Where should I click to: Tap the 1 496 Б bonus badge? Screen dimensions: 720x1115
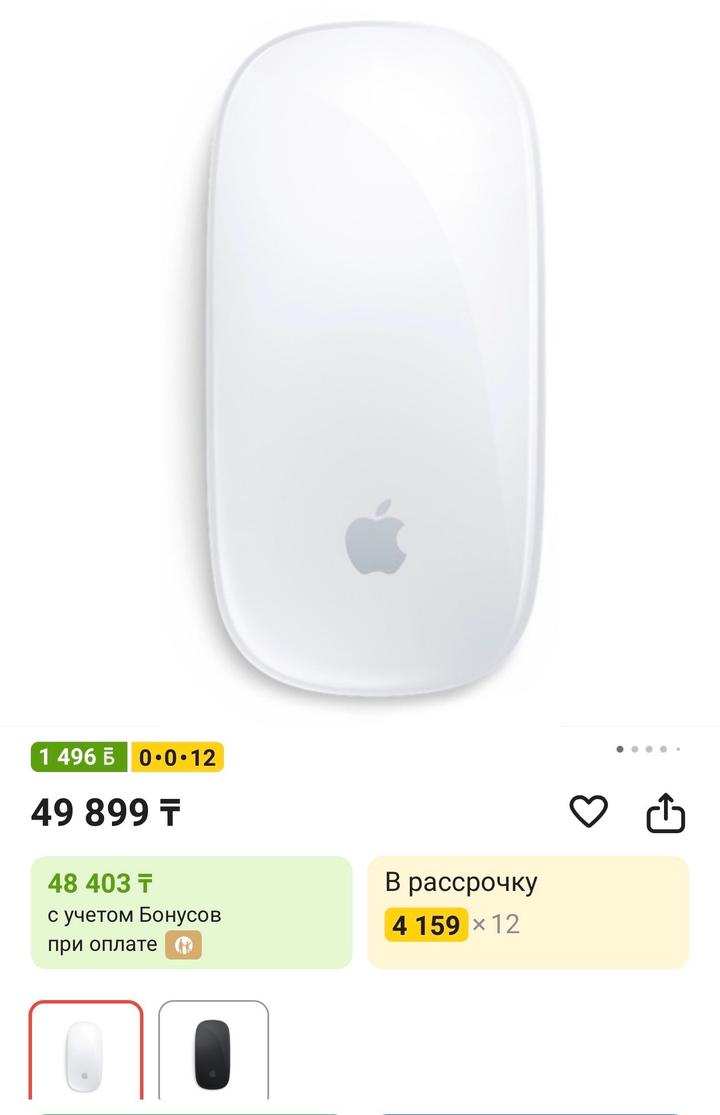[x=79, y=757]
